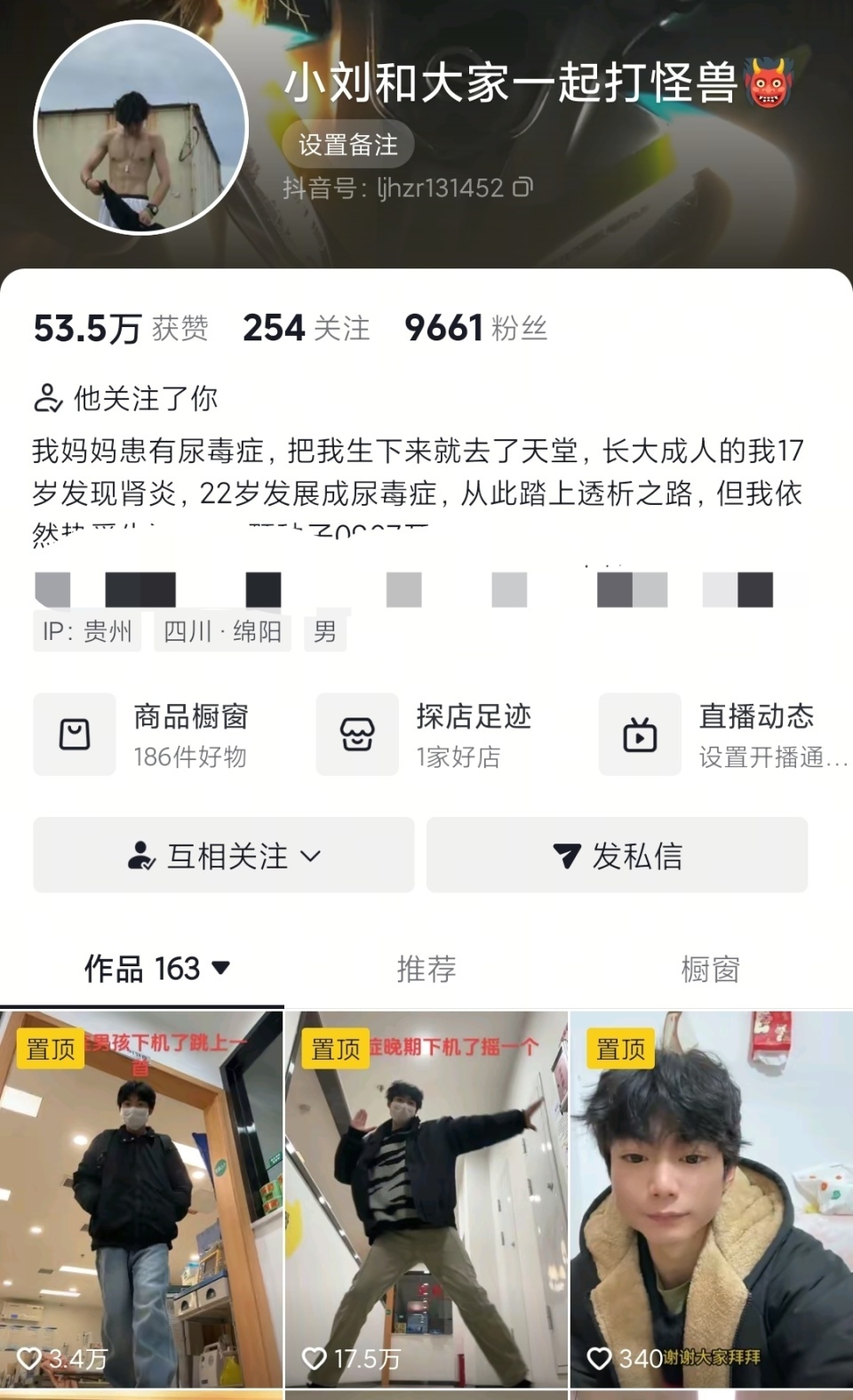
Task: Click the person icon inside 互相关注 button
Action: (x=143, y=855)
